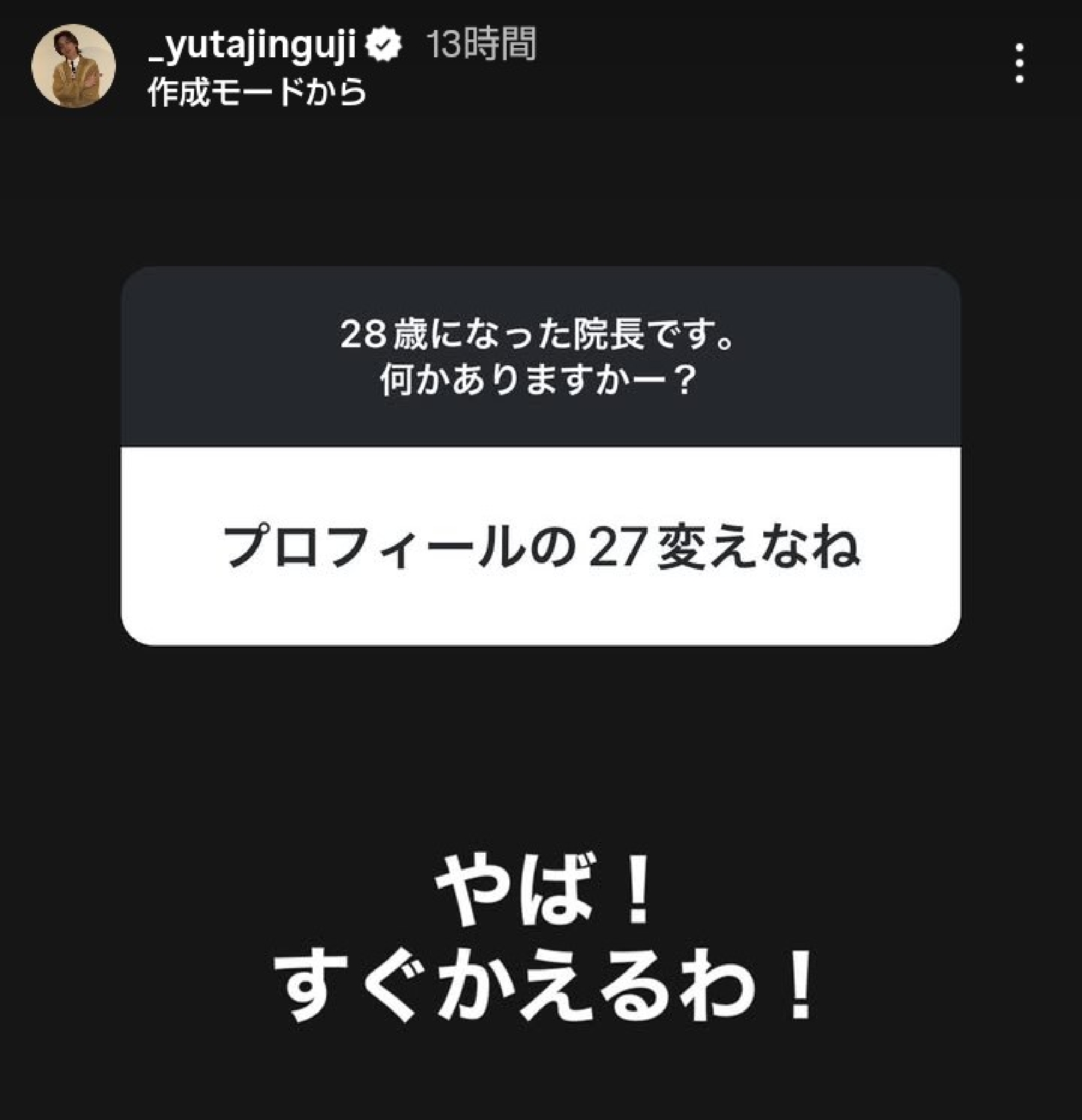Screen dimensions: 1082x1120
Task: Open the three-dot overflow menu
Action: (1019, 63)
